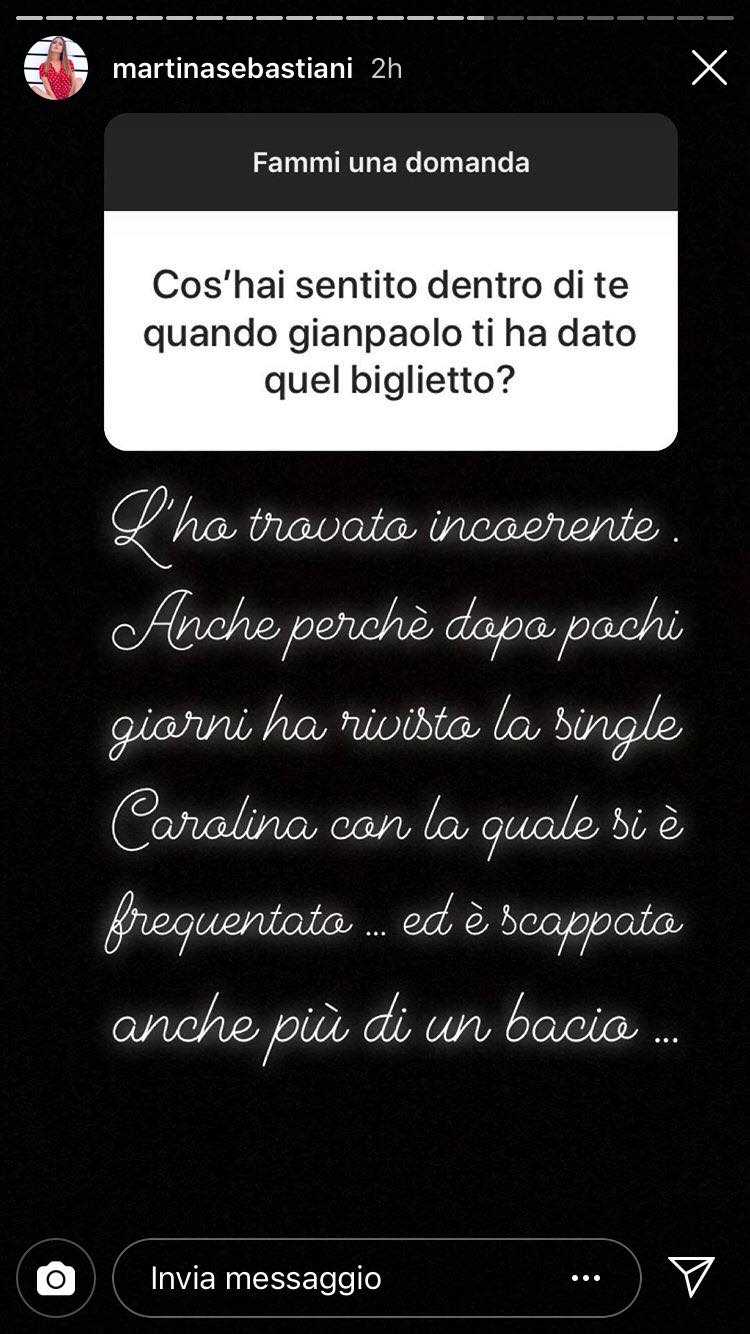Open the martinasebastiani username link
This screenshot has height=1334, width=750.
pyautogui.click(x=232, y=68)
